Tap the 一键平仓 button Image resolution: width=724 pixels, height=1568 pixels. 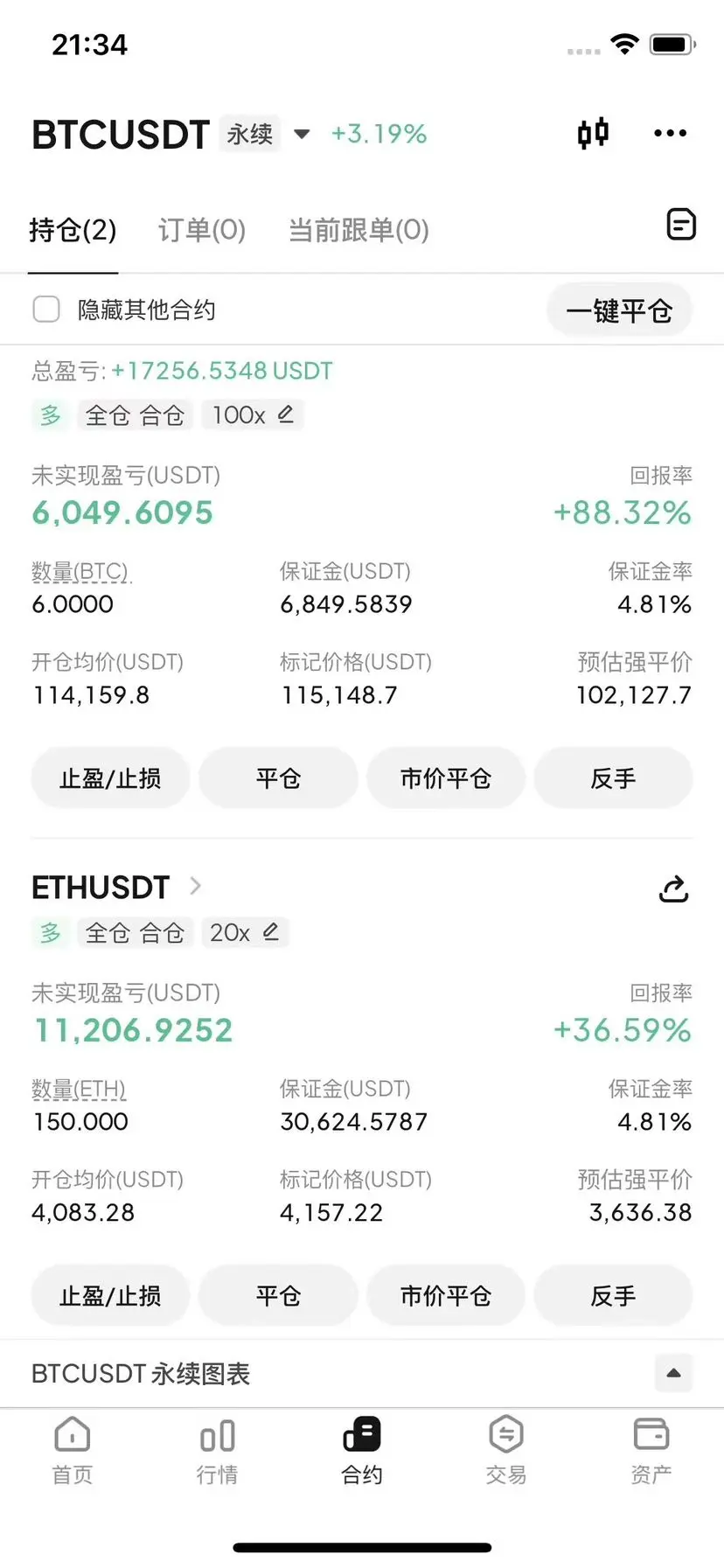point(619,310)
